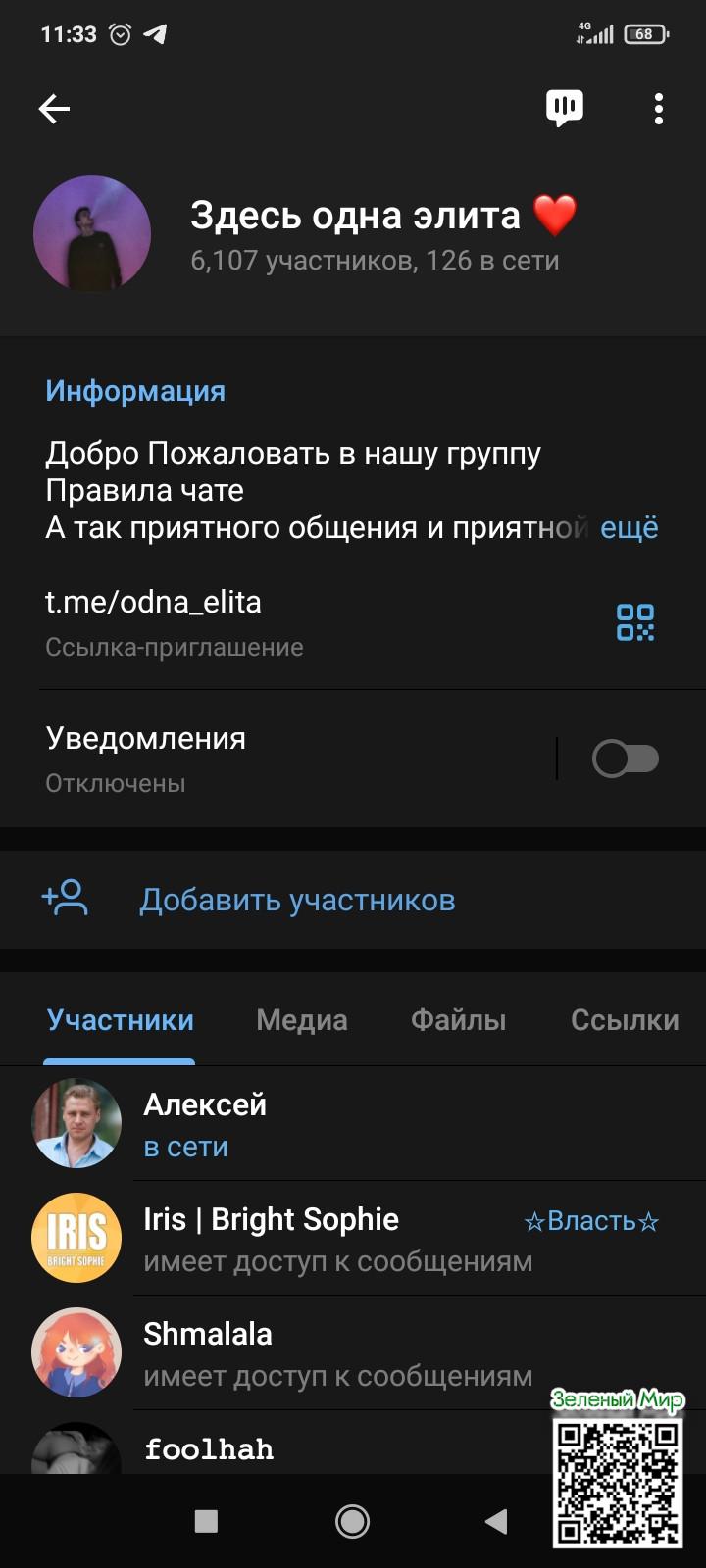Image resolution: width=706 pixels, height=1568 pixels.
Task: Show the invite link QR code icon
Action: (634, 622)
